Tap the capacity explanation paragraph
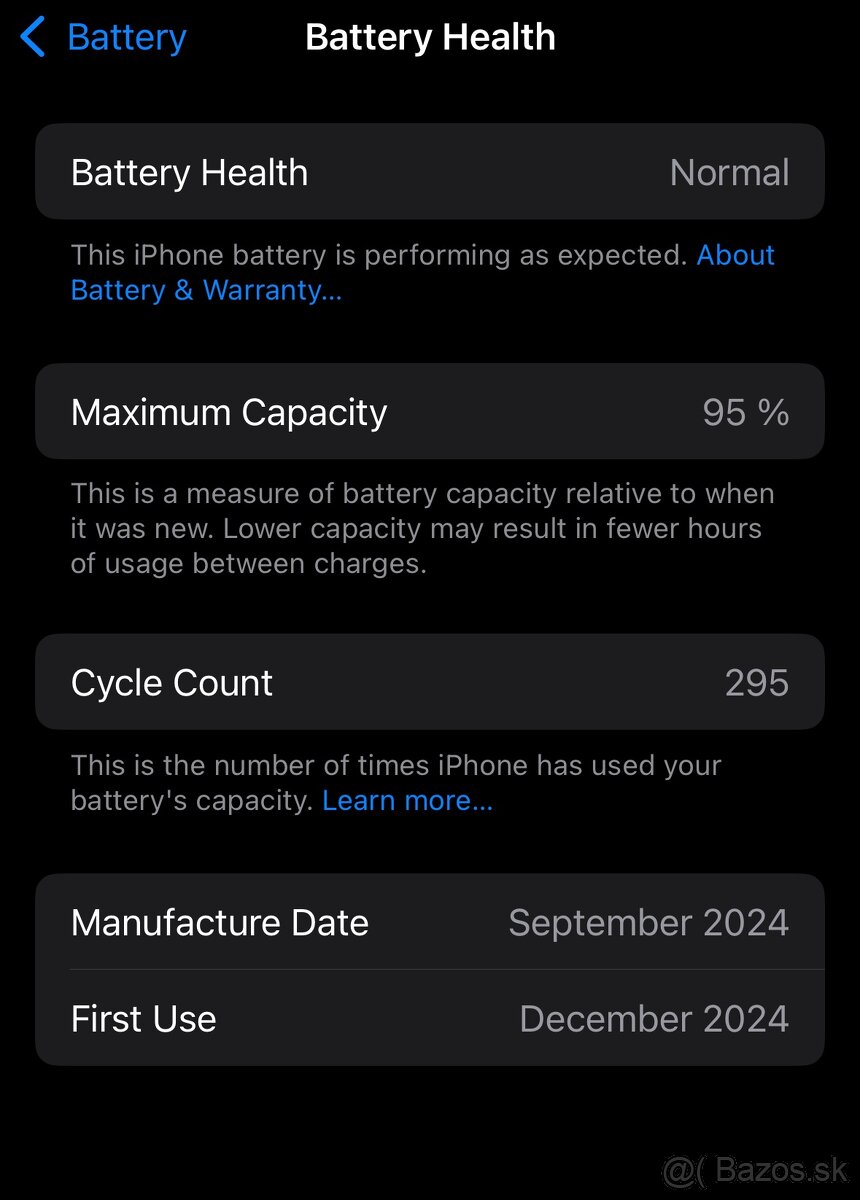This screenshot has width=860, height=1200. pyautogui.click(x=422, y=528)
